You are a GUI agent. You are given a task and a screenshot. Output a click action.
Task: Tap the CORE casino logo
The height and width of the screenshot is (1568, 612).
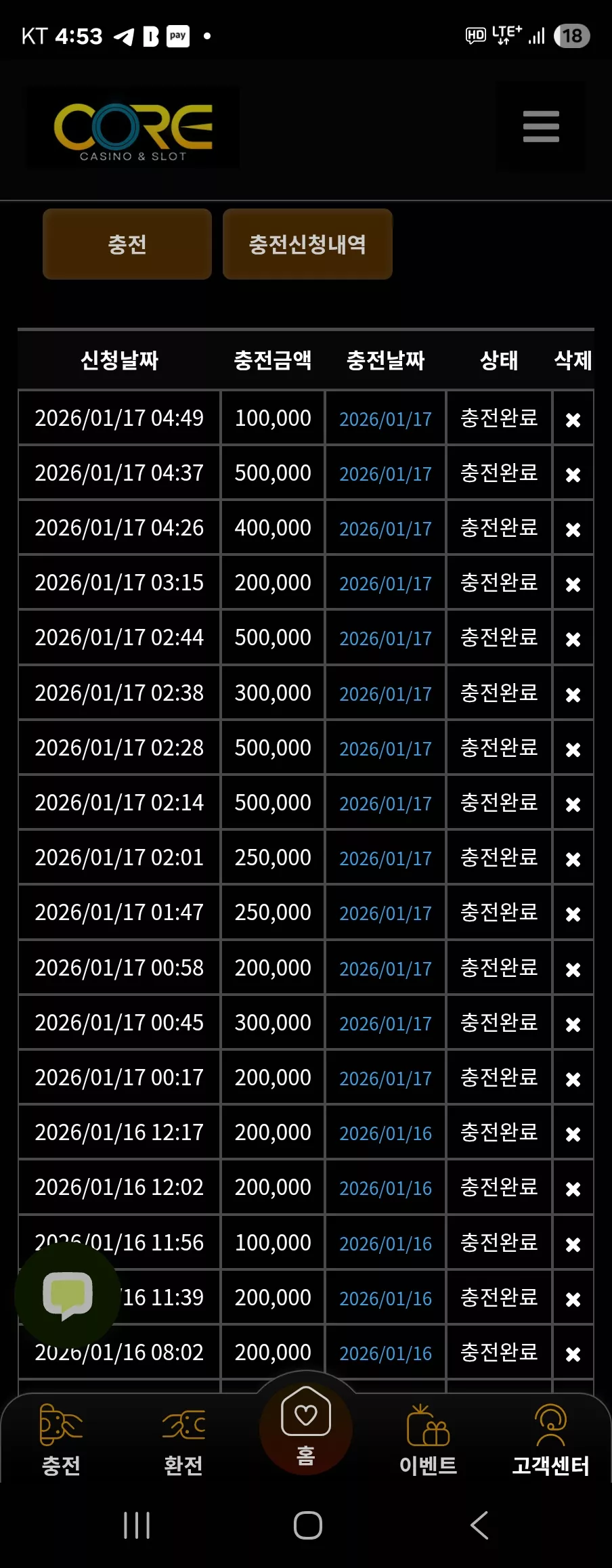pos(133,129)
